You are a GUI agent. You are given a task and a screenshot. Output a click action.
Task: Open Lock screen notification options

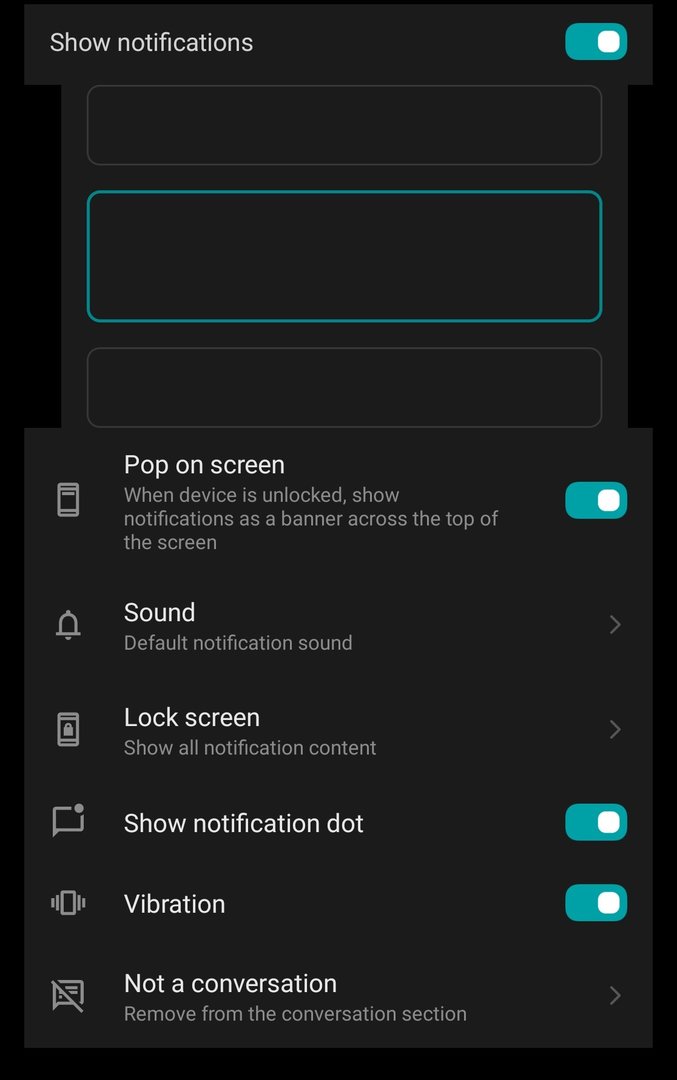(338, 730)
